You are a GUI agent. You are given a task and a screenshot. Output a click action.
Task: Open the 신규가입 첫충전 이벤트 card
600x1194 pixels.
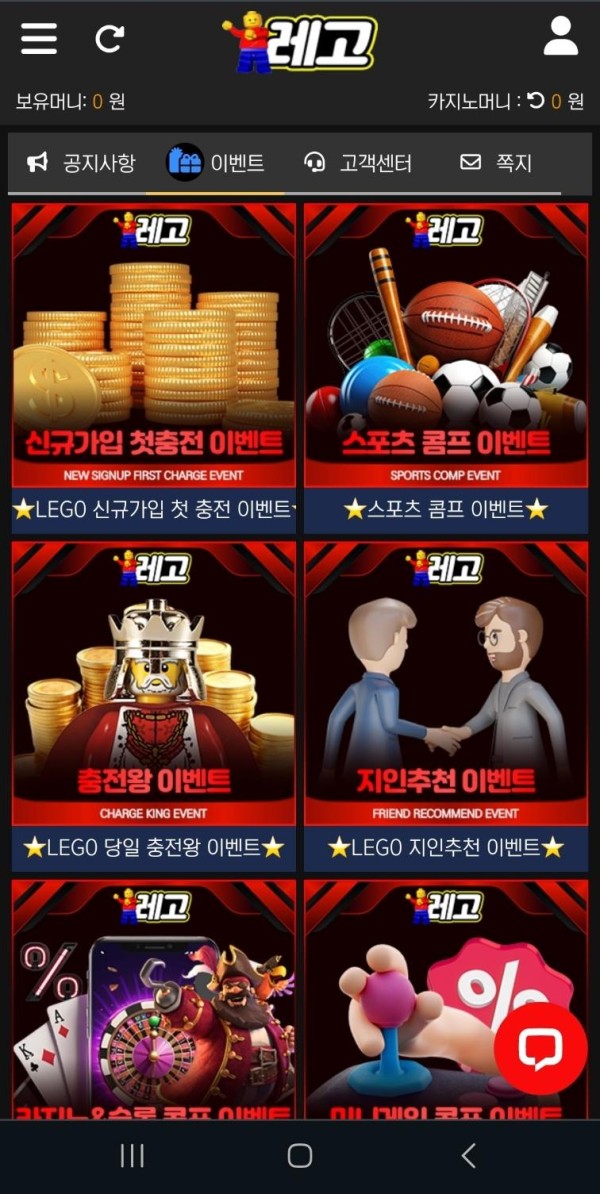click(154, 367)
